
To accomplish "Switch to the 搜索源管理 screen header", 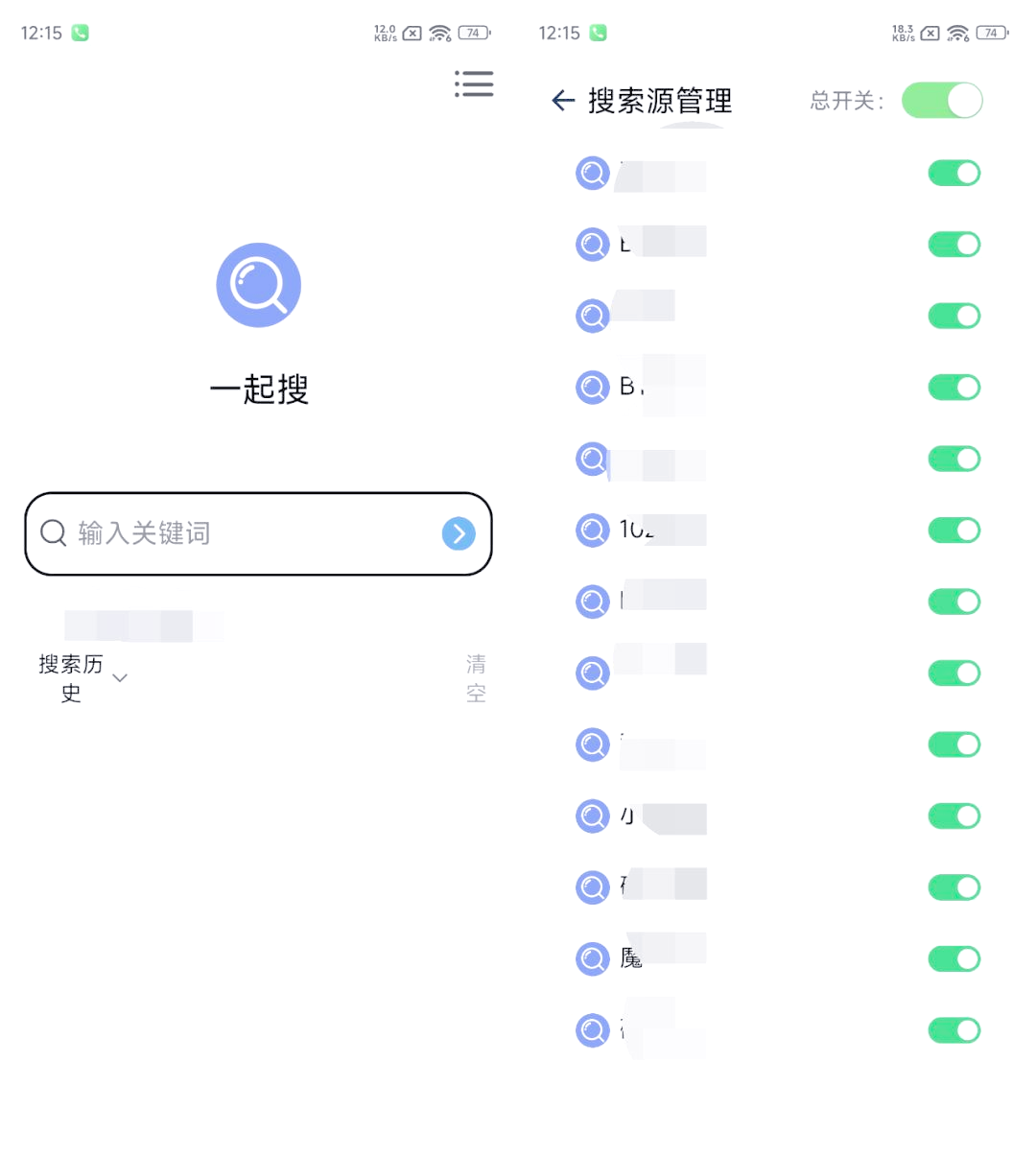I will pos(658,100).
